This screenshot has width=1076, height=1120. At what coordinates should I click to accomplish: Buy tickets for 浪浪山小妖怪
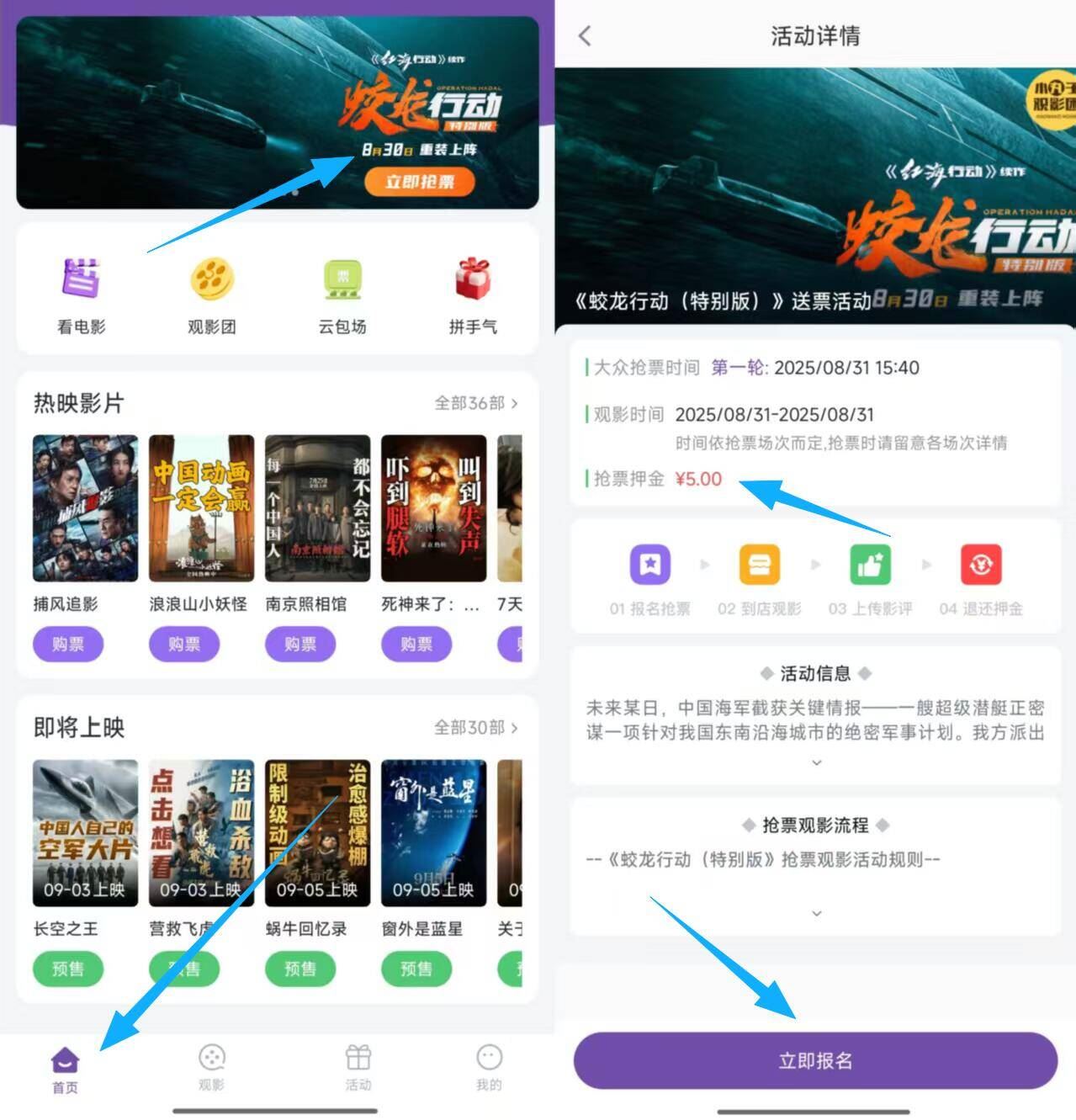pos(184,645)
